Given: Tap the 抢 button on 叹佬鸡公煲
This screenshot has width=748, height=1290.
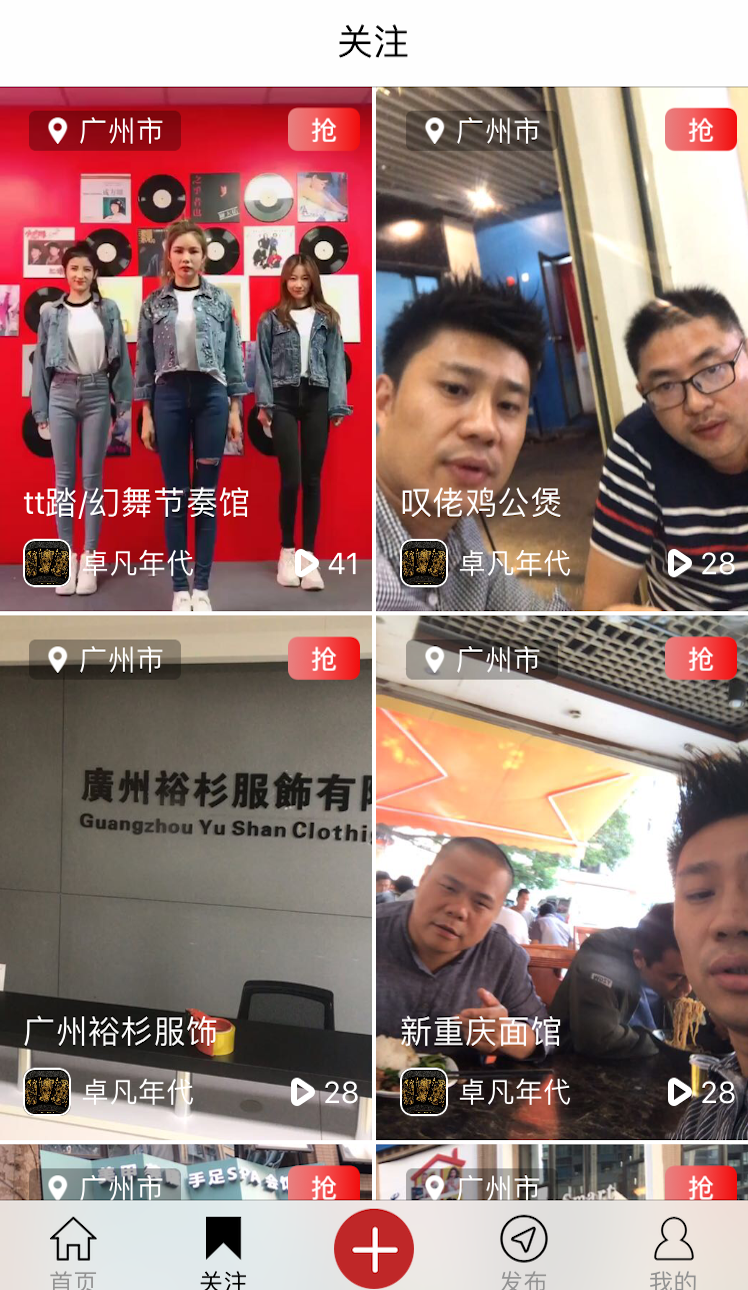Looking at the screenshot, I should tap(700, 130).
